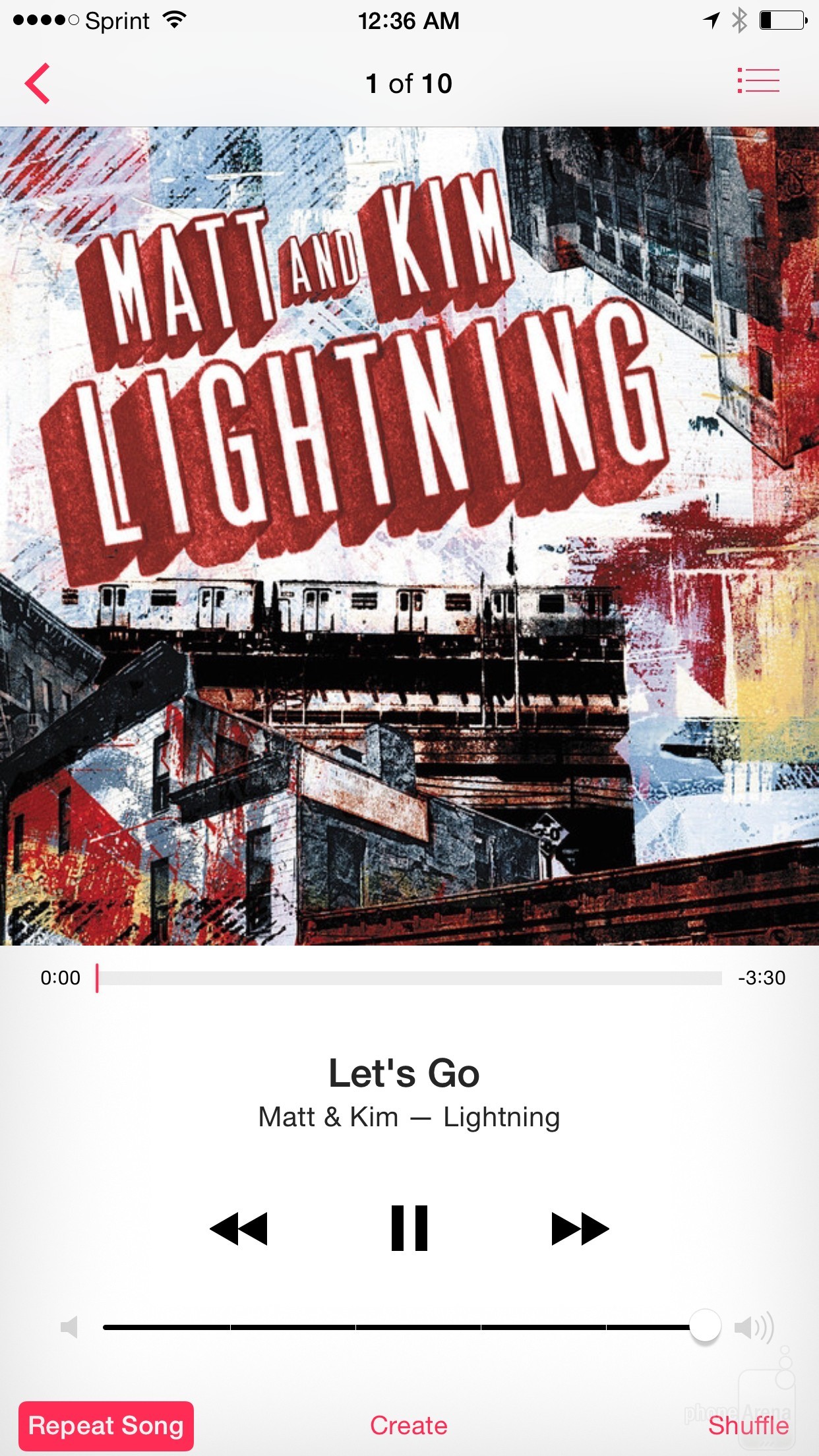
Task: Pause the song Let's Go
Action: 409,1228
